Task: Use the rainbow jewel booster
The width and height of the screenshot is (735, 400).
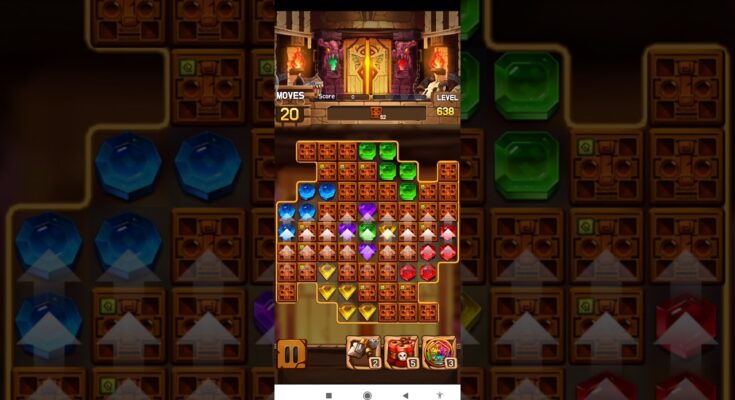Action: pyautogui.click(x=437, y=352)
